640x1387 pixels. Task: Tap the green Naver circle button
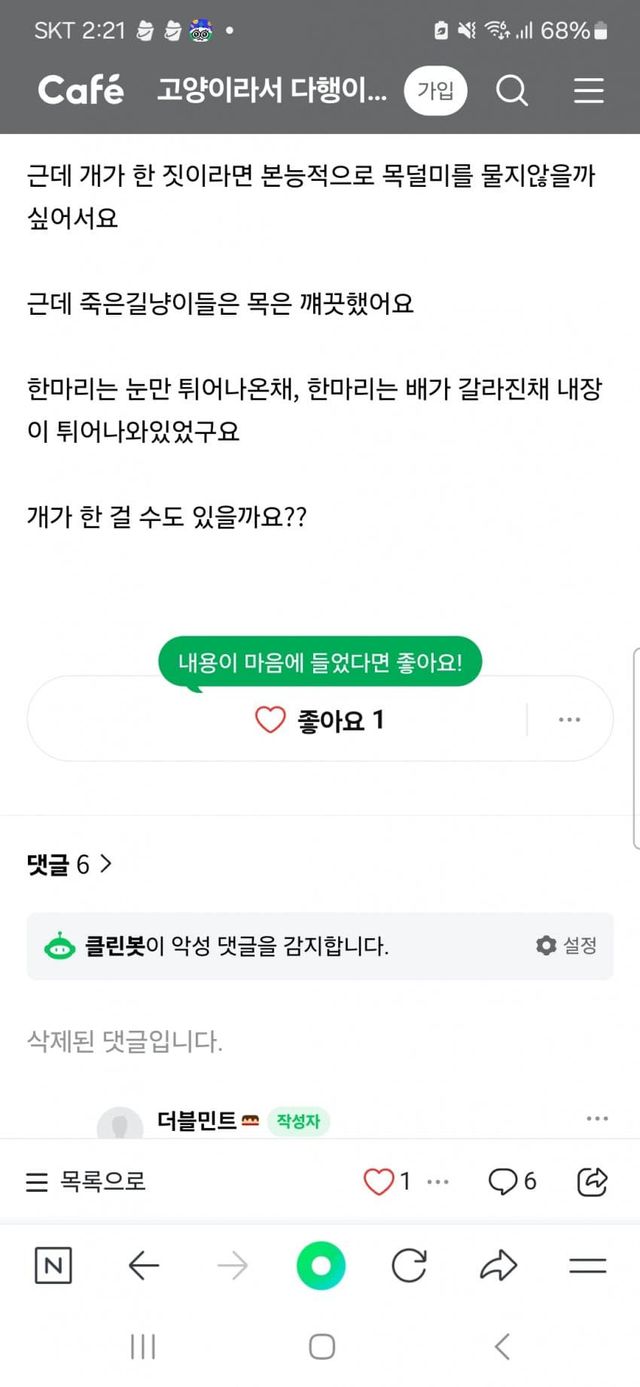coord(321,1267)
